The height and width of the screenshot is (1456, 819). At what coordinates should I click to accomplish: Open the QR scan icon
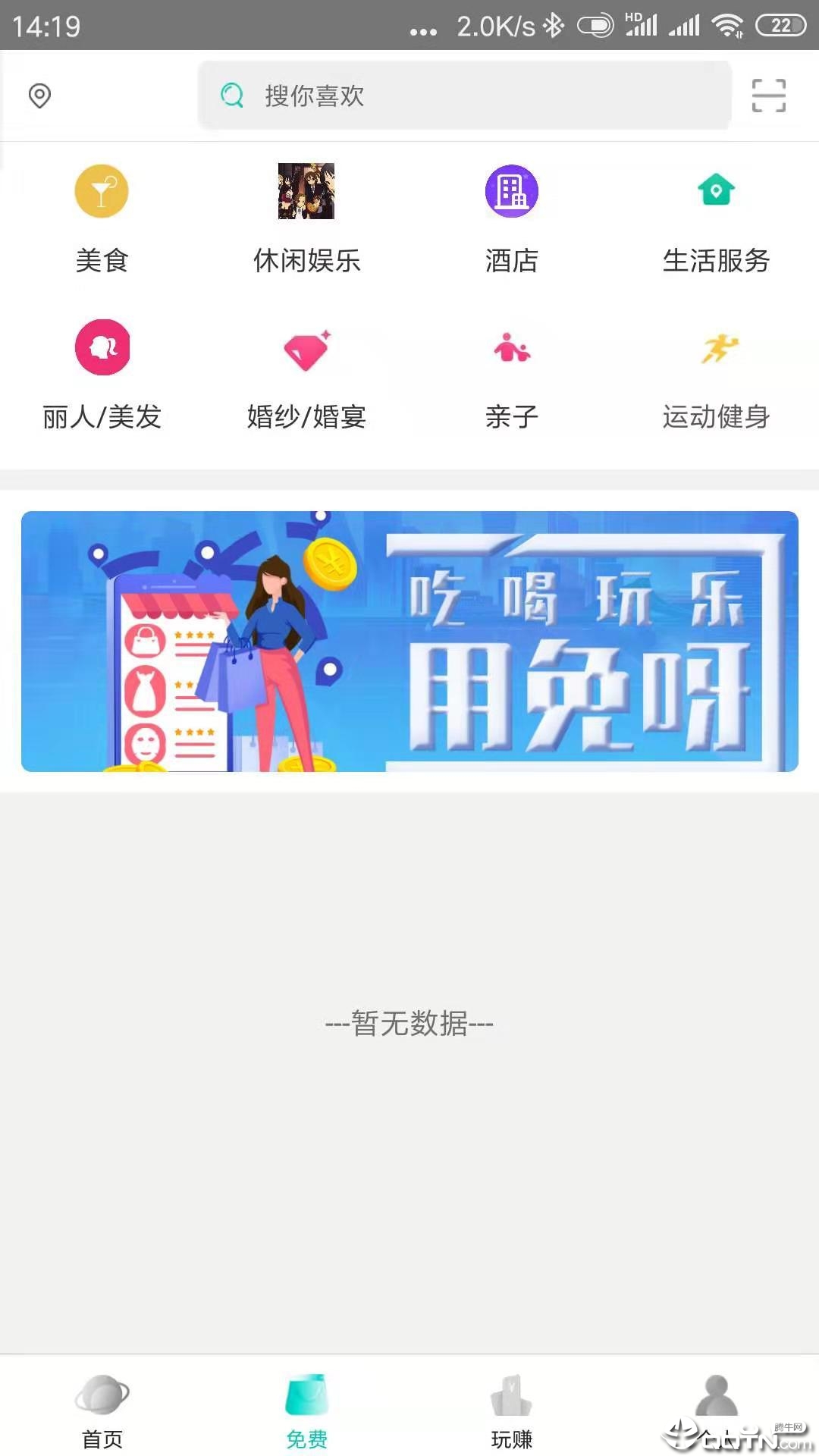[x=768, y=96]
